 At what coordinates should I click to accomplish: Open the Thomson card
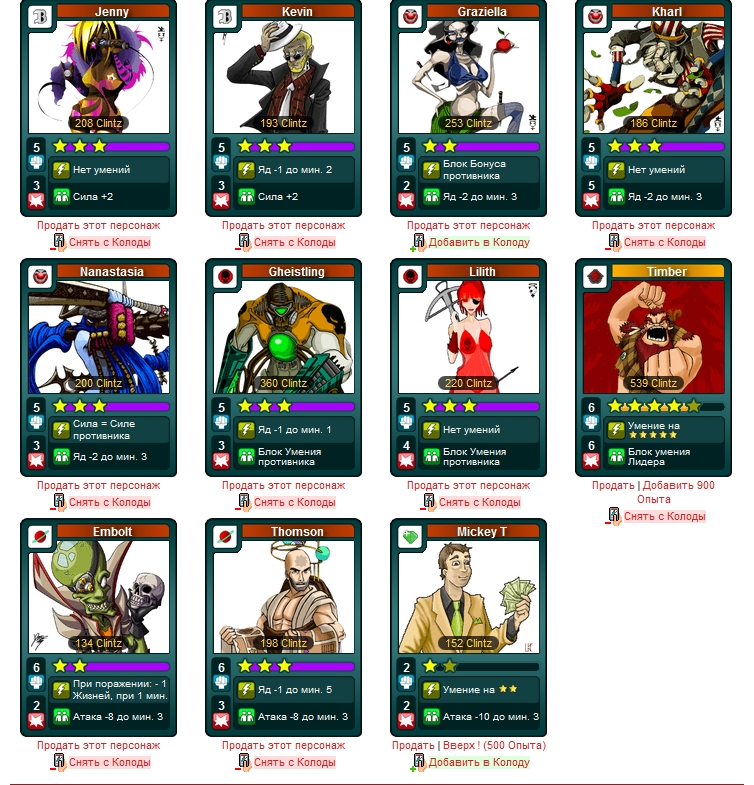[283, 597]
